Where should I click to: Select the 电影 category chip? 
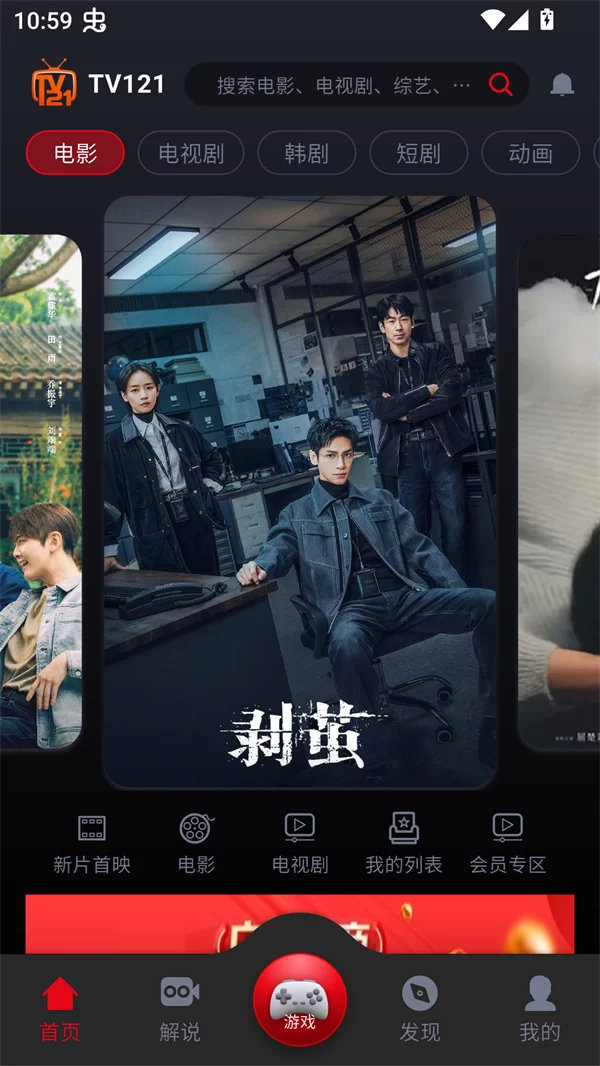click(x=75, y=153)
